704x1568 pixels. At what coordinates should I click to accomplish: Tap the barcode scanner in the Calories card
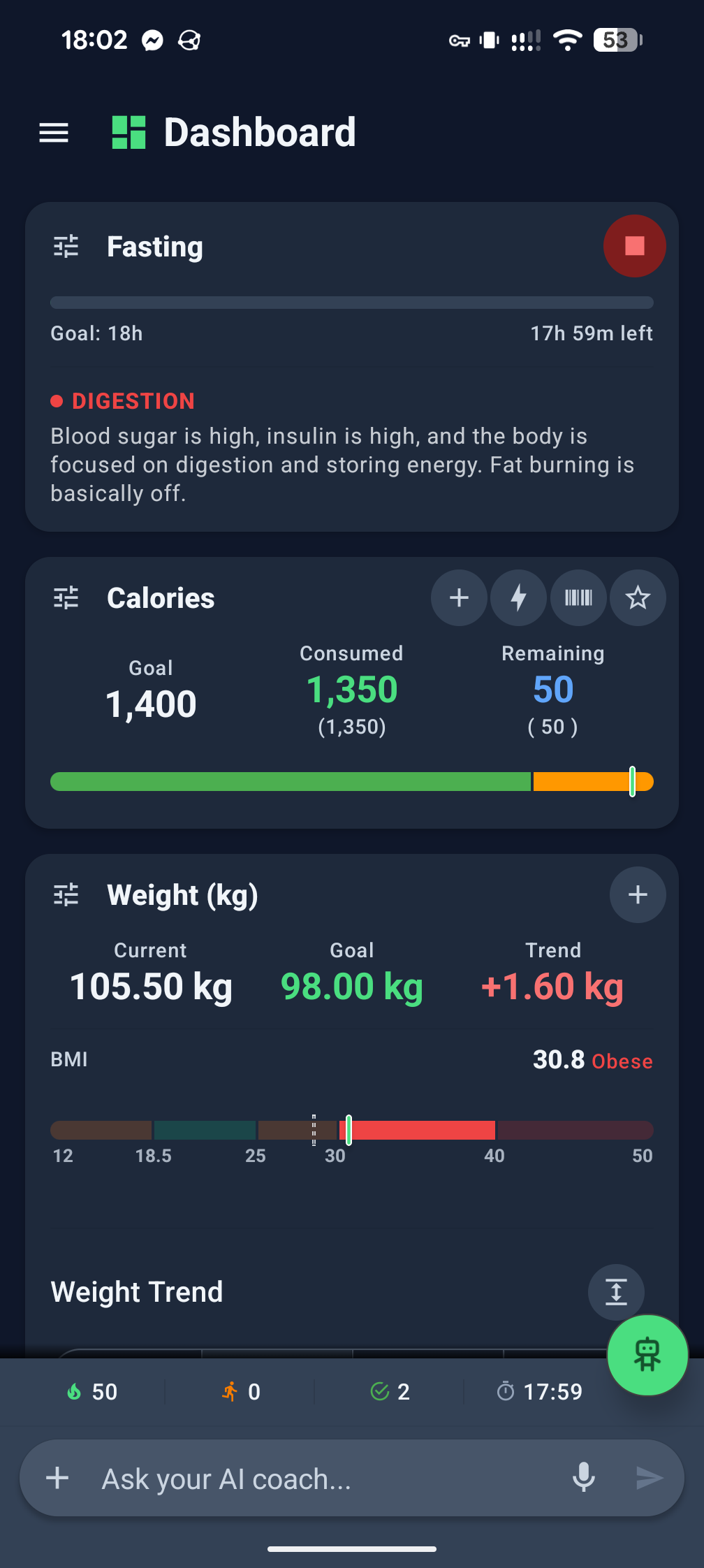(x=578, y=597)
